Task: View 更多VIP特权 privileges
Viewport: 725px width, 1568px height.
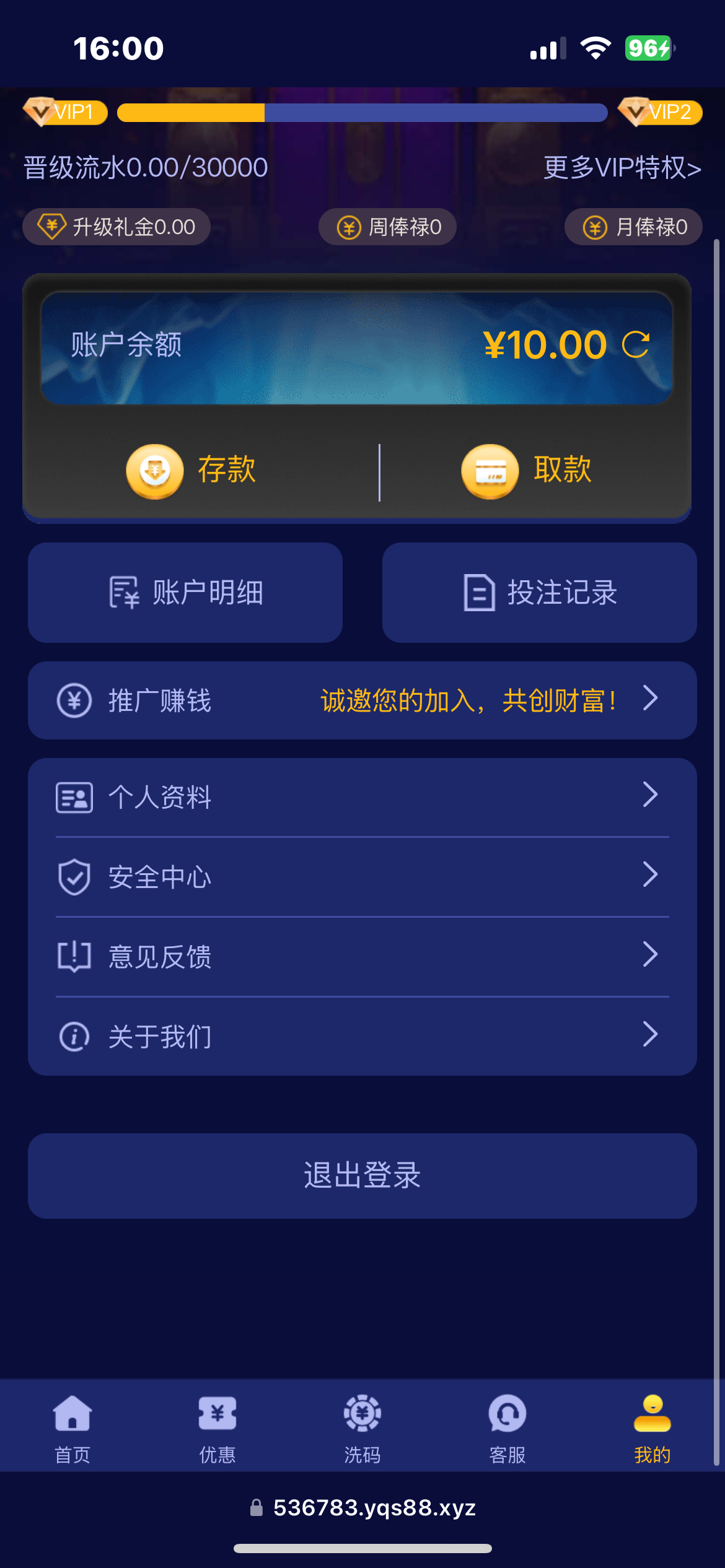Action: (622, 168)
